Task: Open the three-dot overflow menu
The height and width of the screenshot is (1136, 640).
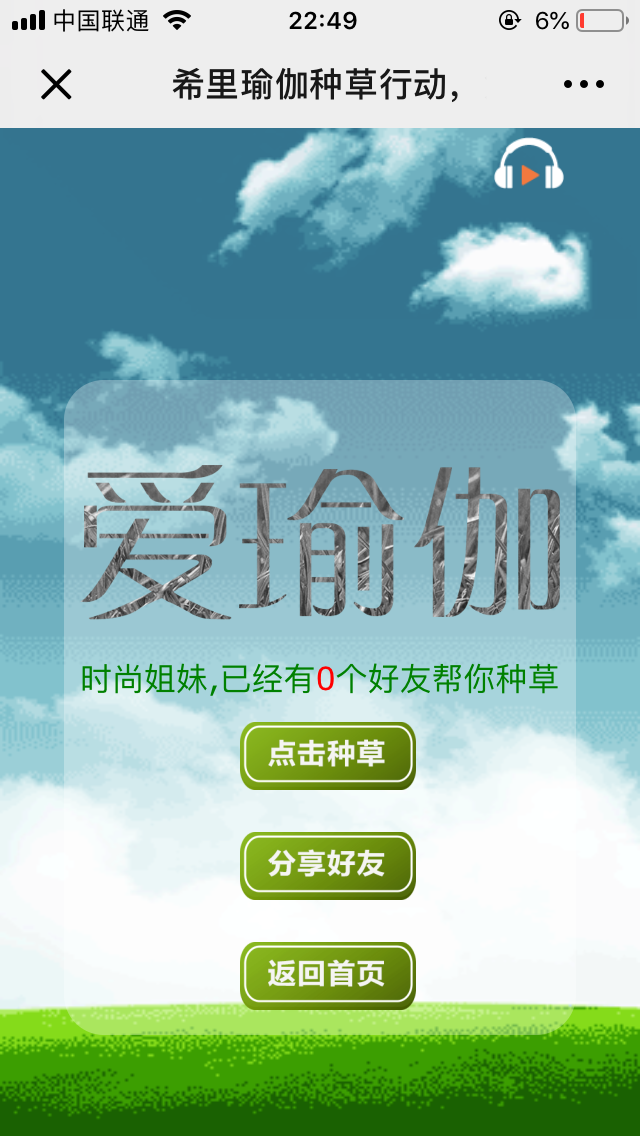Action: click(584, 85)
